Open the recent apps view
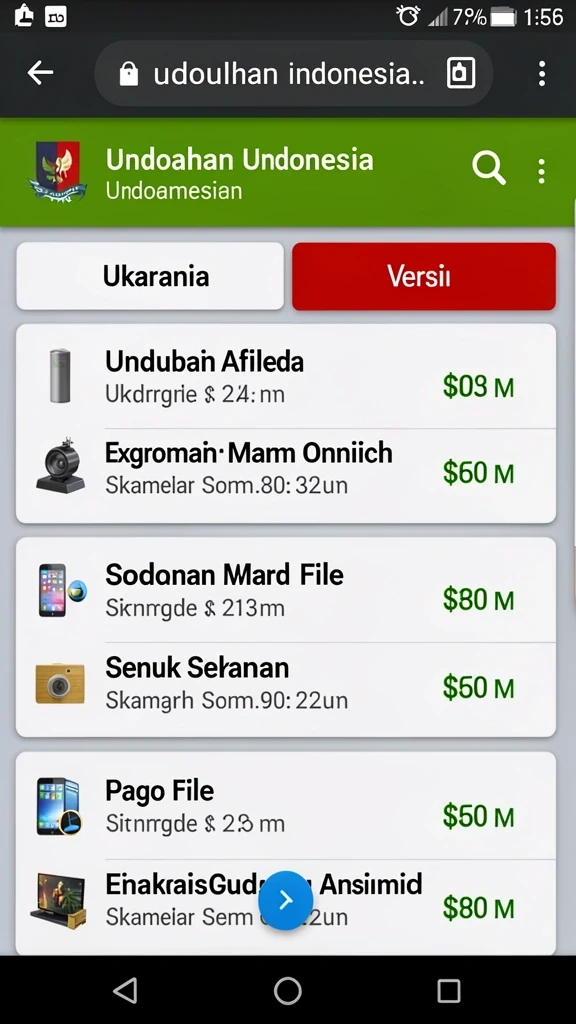The image size is (576, 1024). (449, 990)
